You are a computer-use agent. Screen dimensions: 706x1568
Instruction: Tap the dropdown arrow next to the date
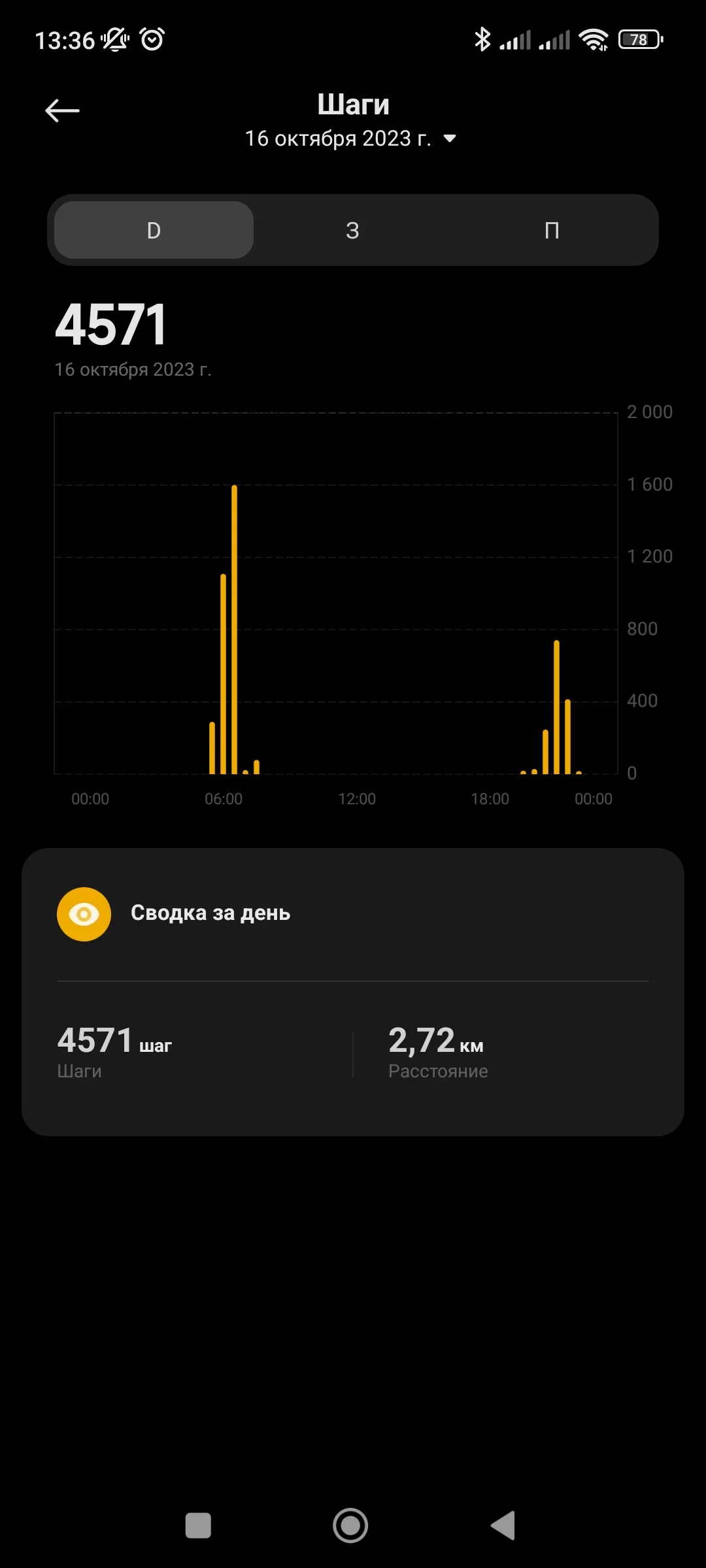tap(449, 139)
